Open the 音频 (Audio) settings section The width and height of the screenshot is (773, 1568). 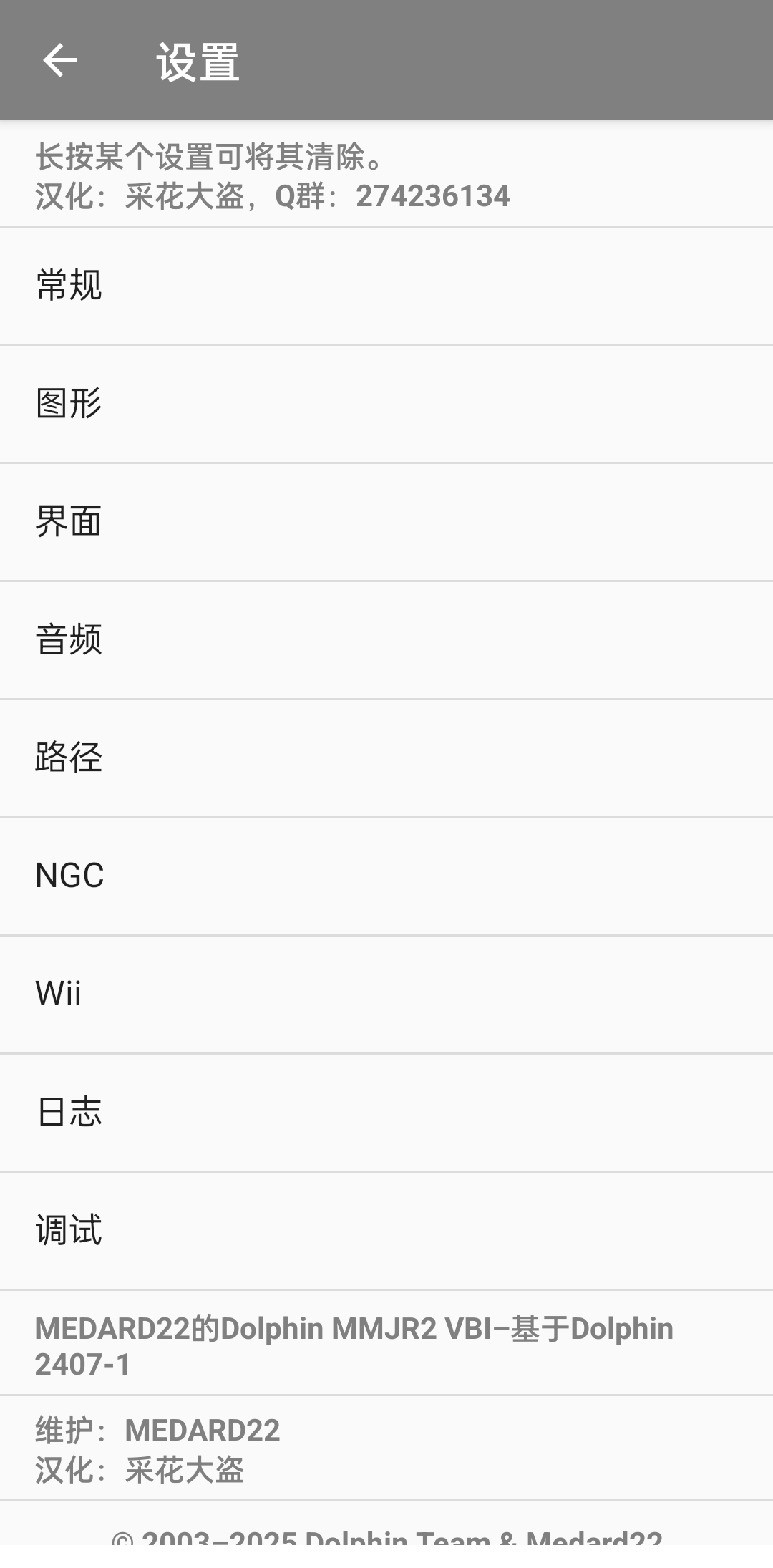pos(386,639)
